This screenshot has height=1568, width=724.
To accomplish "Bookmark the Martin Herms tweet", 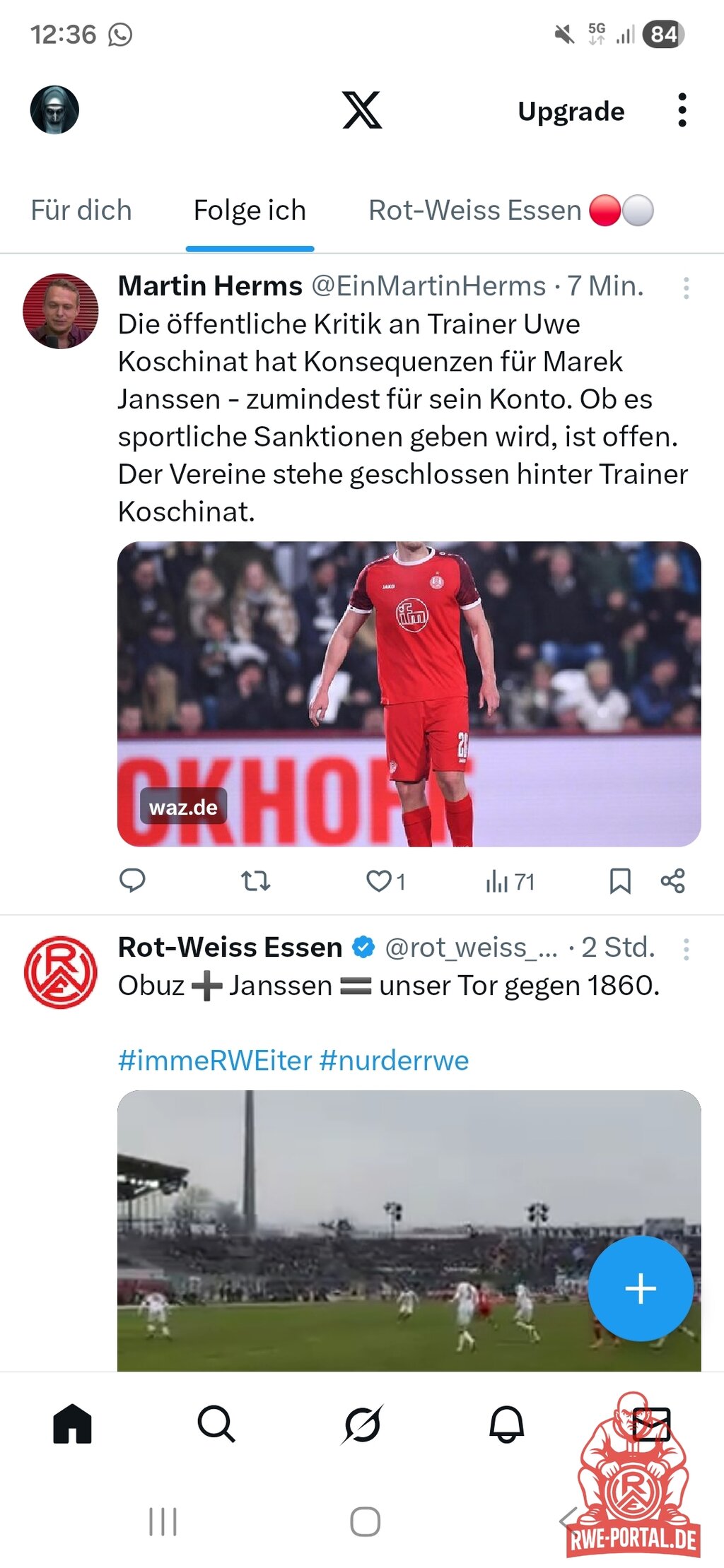I will 621,880.
